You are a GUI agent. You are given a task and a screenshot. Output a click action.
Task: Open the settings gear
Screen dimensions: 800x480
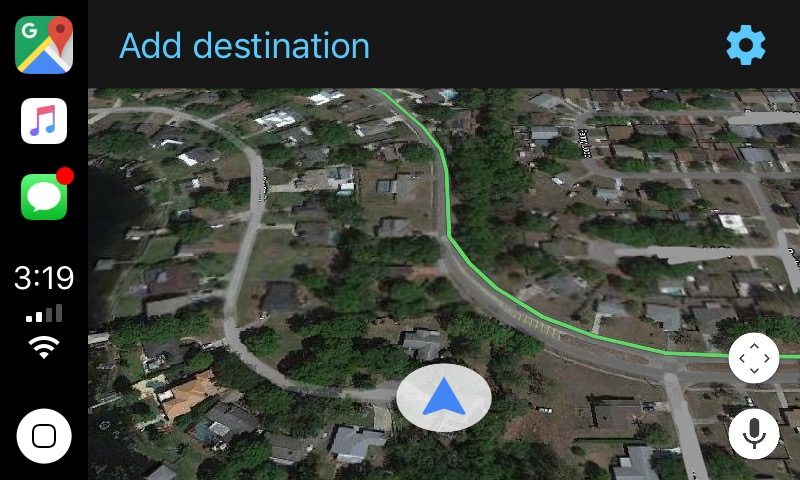(x=745, y=46)
